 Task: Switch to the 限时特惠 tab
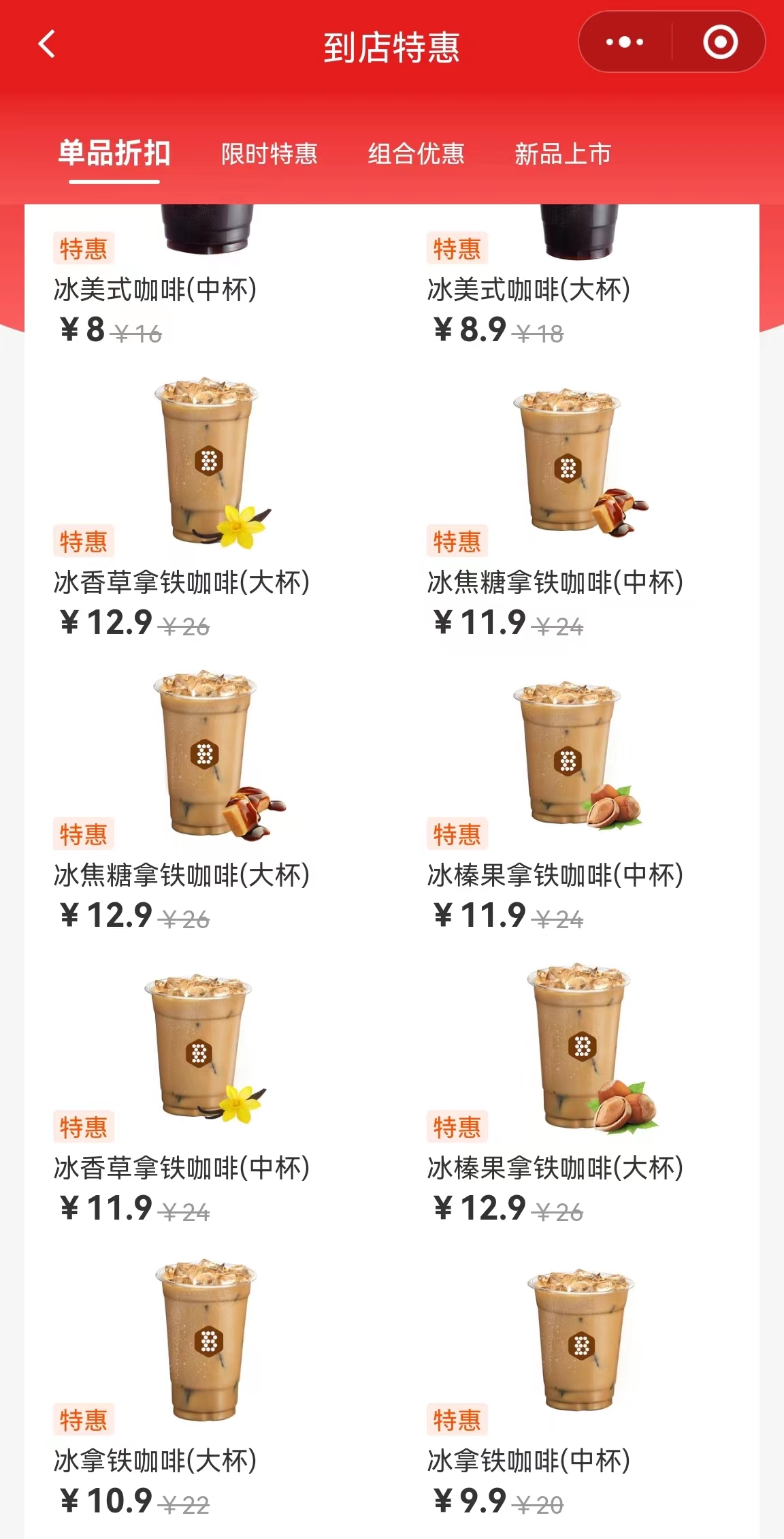[x=269, y=155]
